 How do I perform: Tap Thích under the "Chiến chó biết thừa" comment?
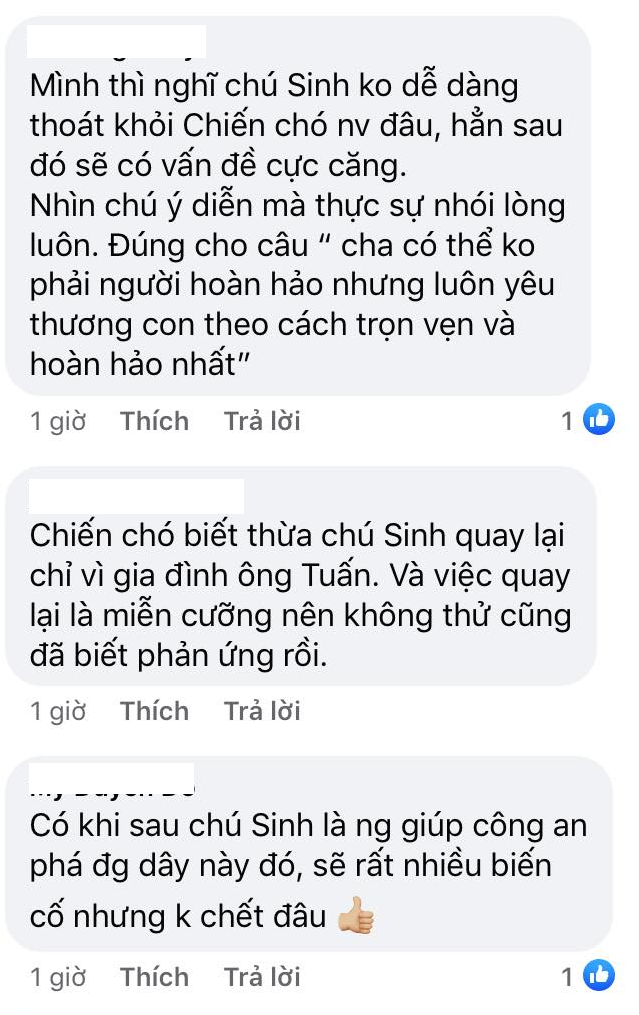pos(154,711)
